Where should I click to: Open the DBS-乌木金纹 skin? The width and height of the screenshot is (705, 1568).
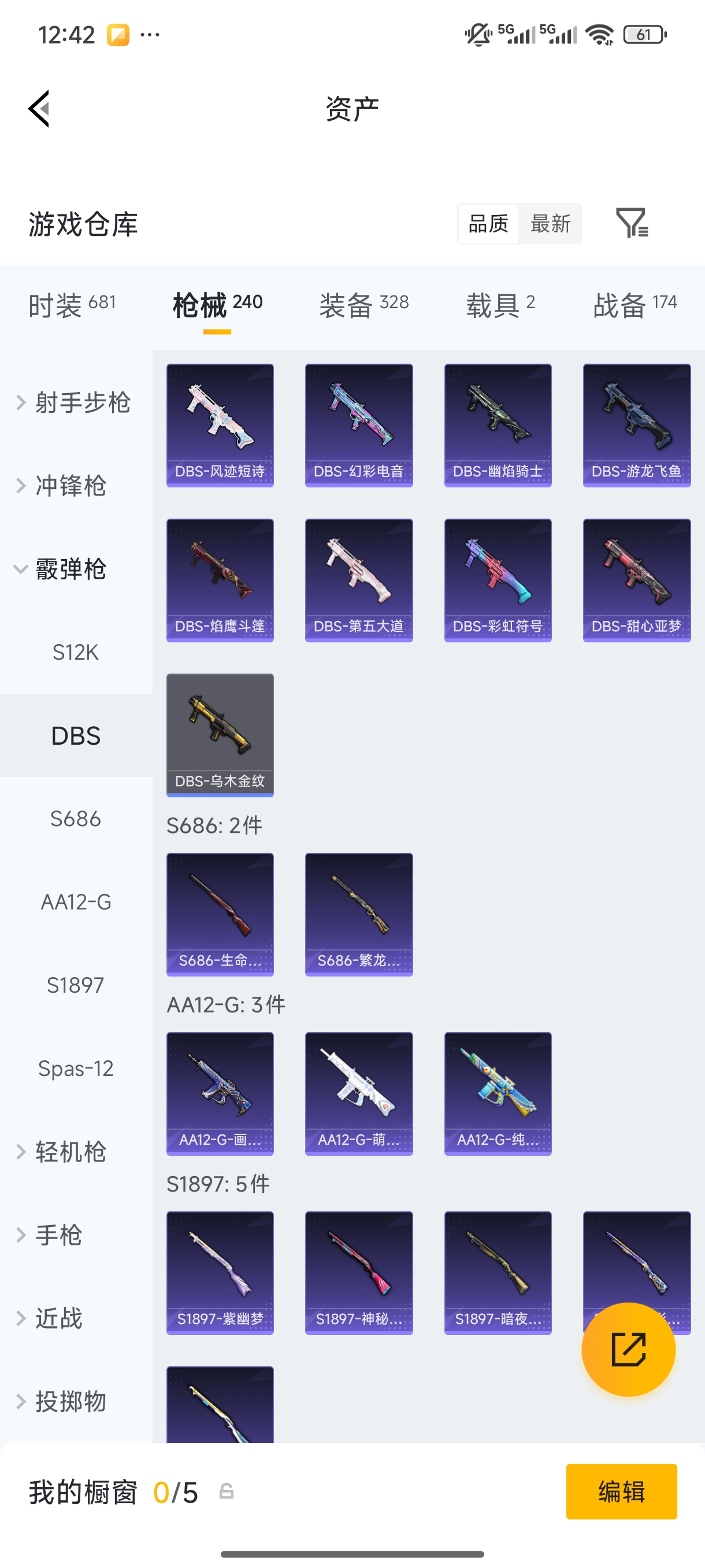(x=220, y=735)
